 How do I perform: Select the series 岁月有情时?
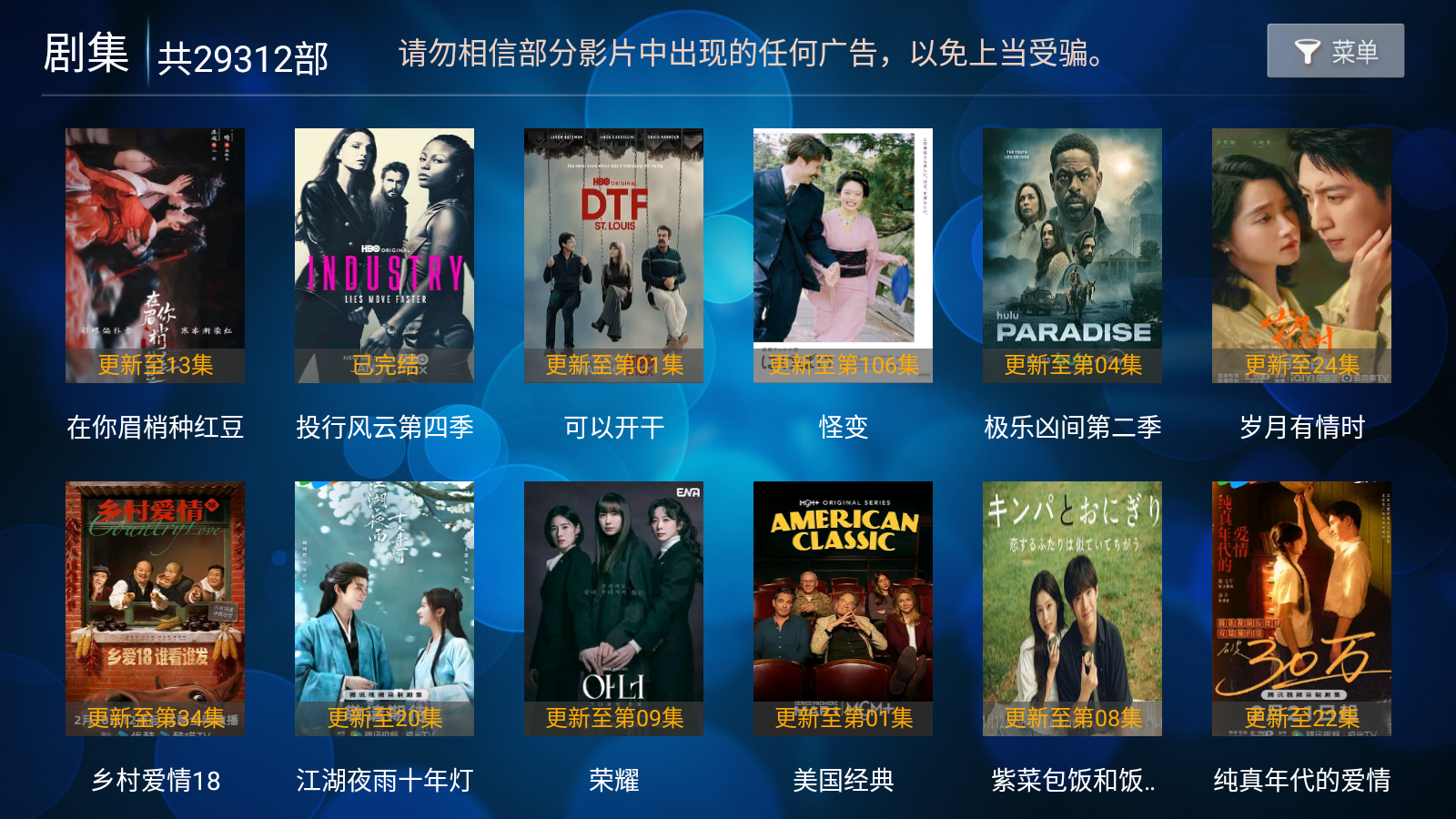(1301, 256)
